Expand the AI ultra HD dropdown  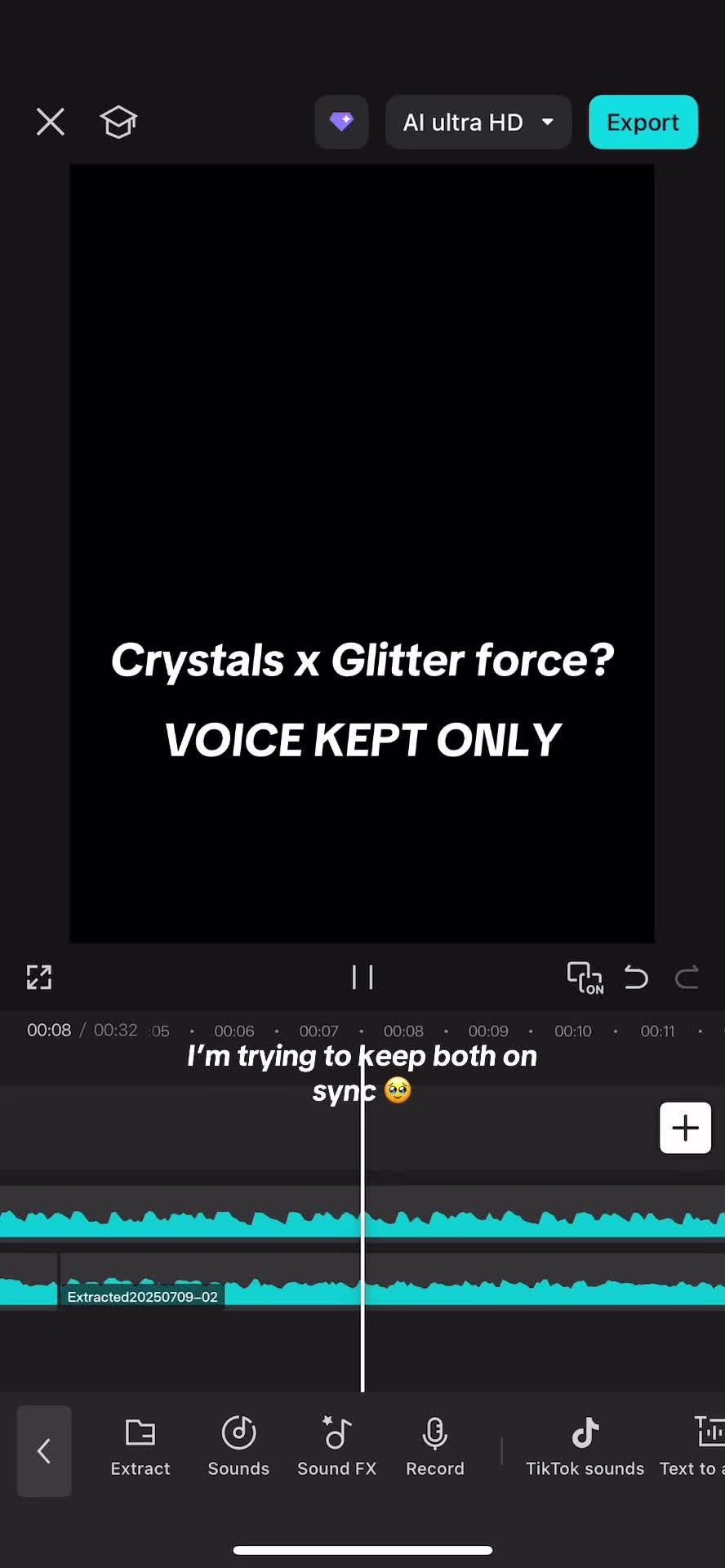click(x=478, y=122)
